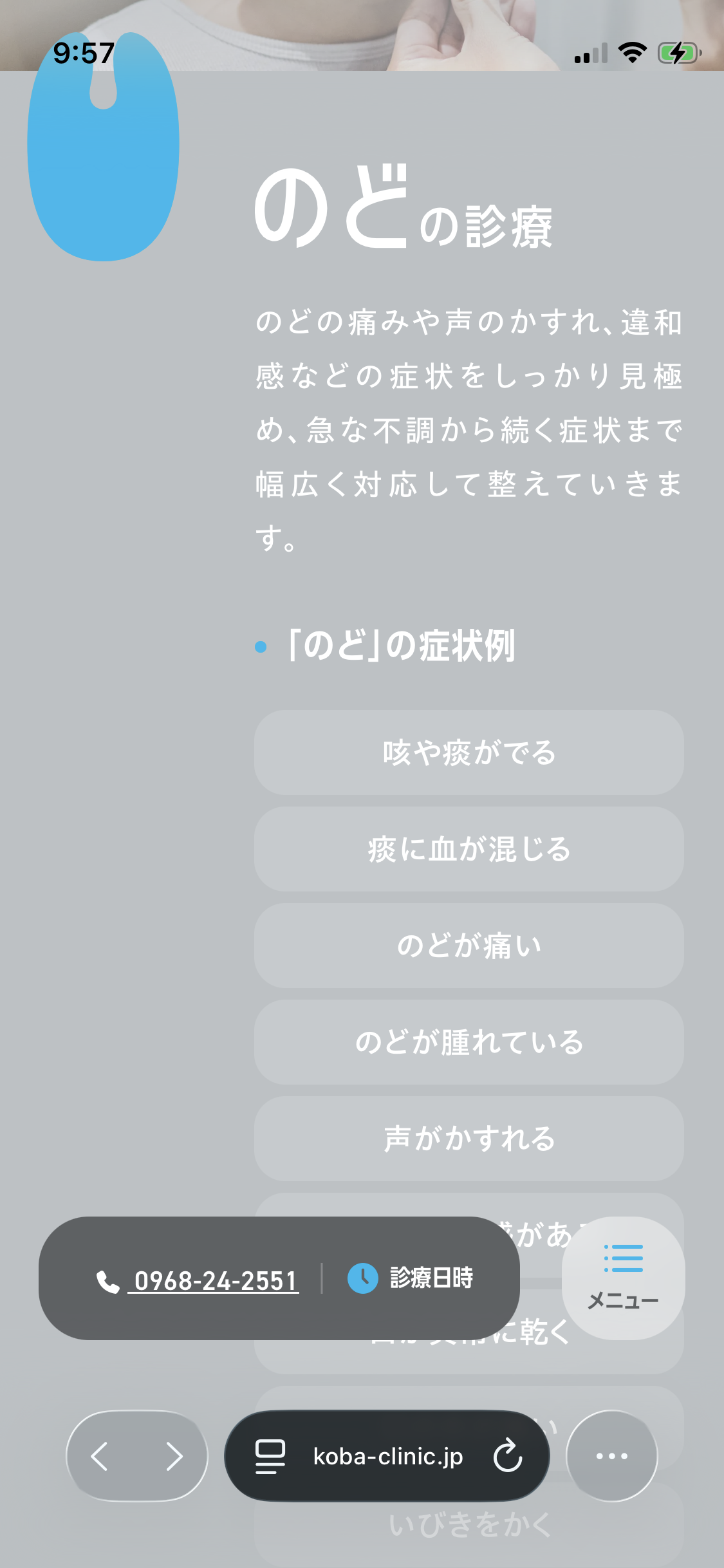Select the 痰に血が混じる symptom
The height and width of the screenshot is (1568, 724).
(x=469, y=849)
